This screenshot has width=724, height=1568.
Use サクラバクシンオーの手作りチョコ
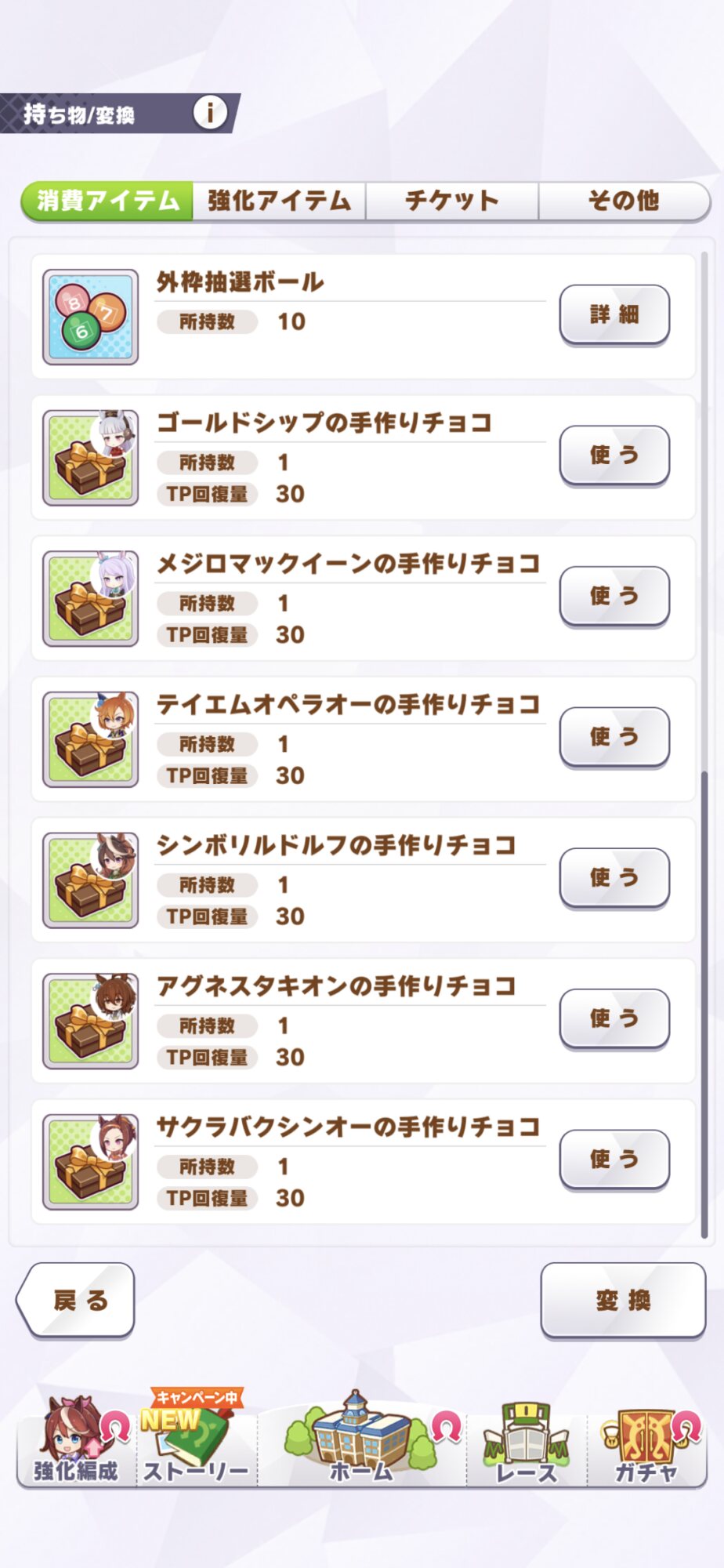[x=614, y=1159]
